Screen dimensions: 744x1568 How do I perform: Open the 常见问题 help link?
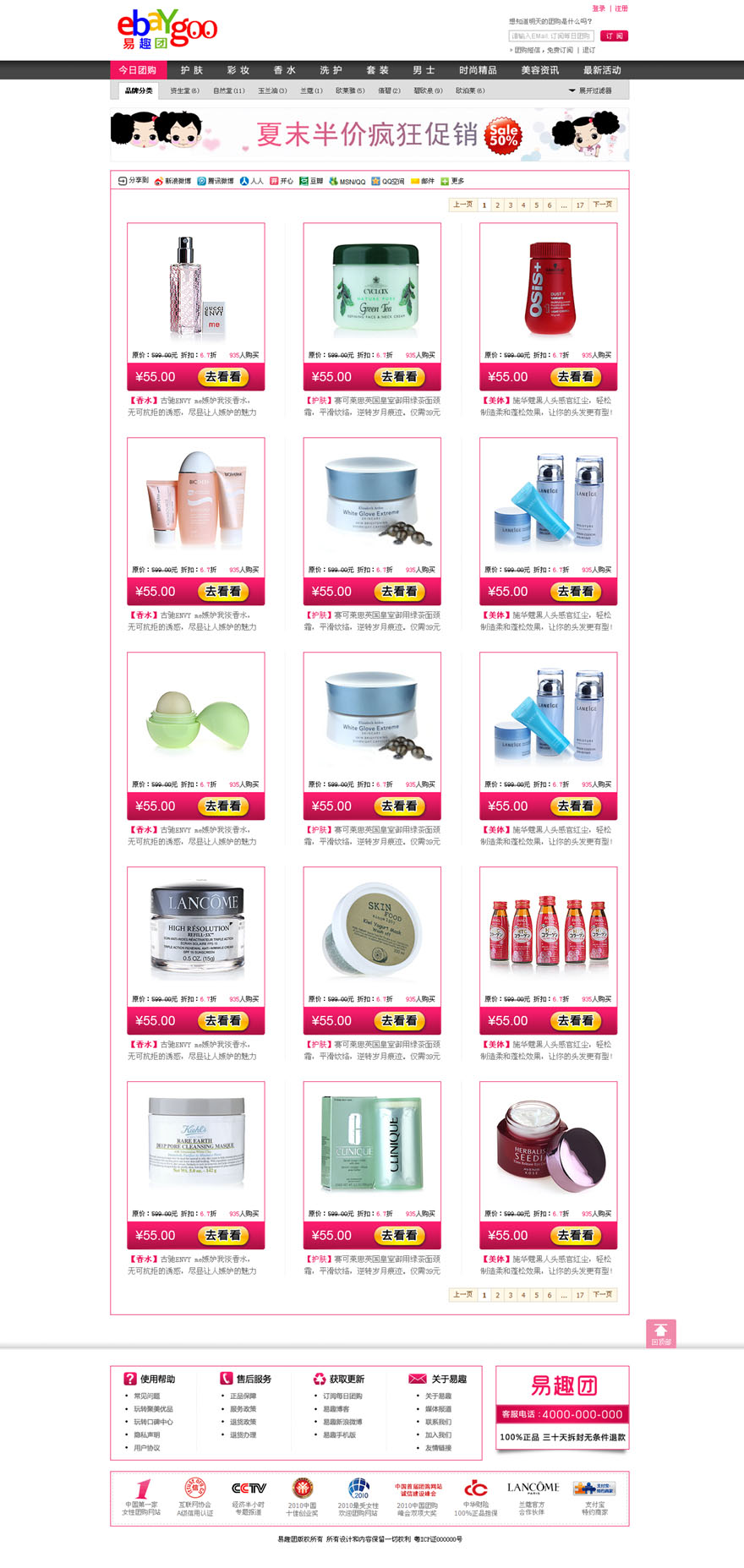click(x=147, y=1396)
